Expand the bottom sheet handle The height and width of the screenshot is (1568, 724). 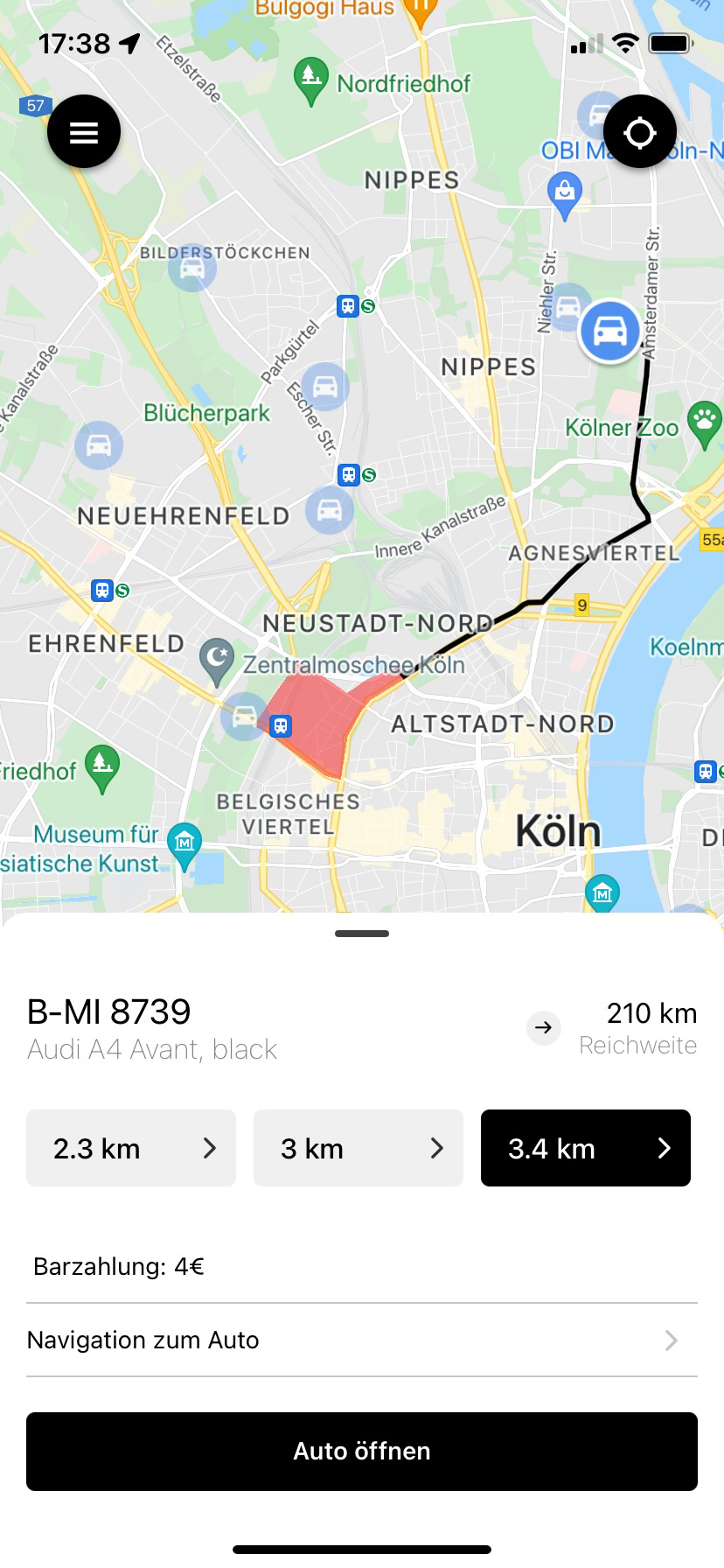pos(362,934)
